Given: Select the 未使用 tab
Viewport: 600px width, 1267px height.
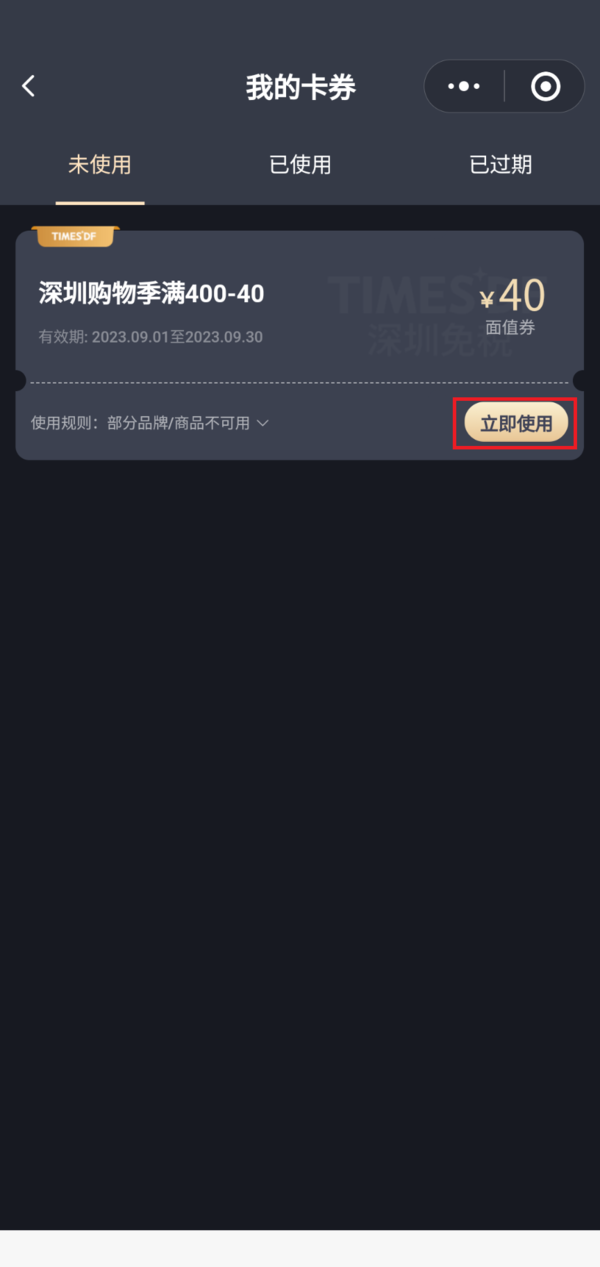Looking at the screenshot, I should point(99,165).
